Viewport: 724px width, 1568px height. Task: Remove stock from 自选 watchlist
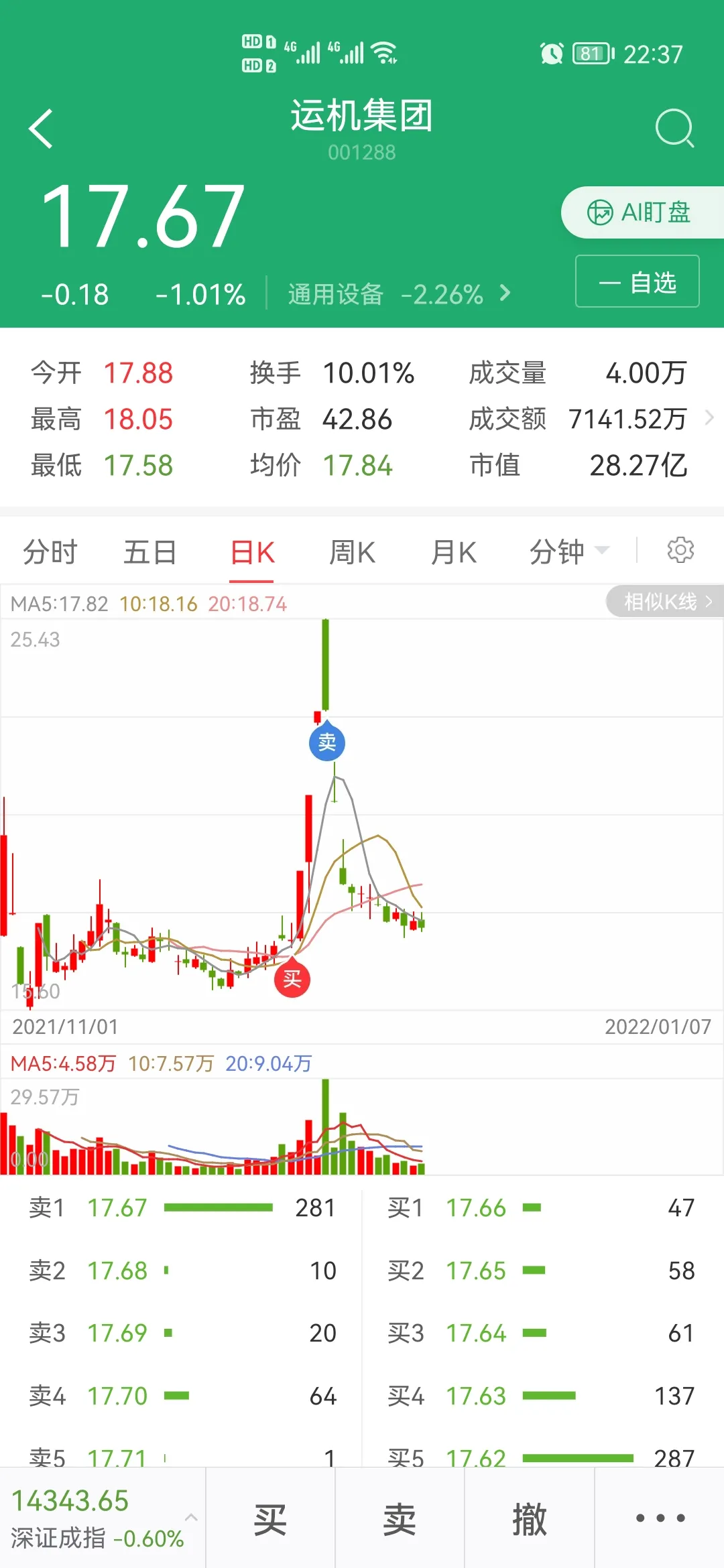point(638,281)
